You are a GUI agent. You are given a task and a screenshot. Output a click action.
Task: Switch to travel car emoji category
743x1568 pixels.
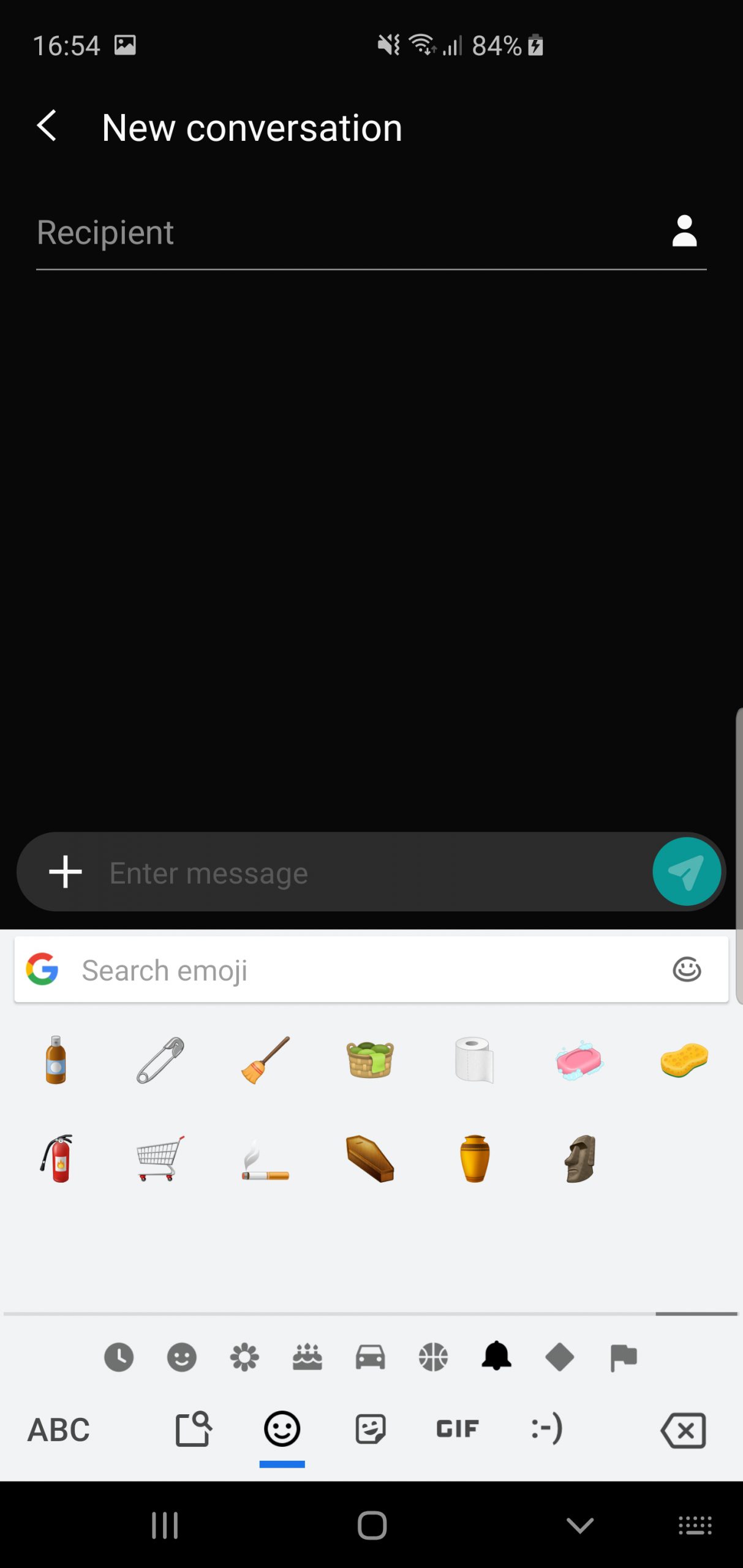coord(371,1358)
